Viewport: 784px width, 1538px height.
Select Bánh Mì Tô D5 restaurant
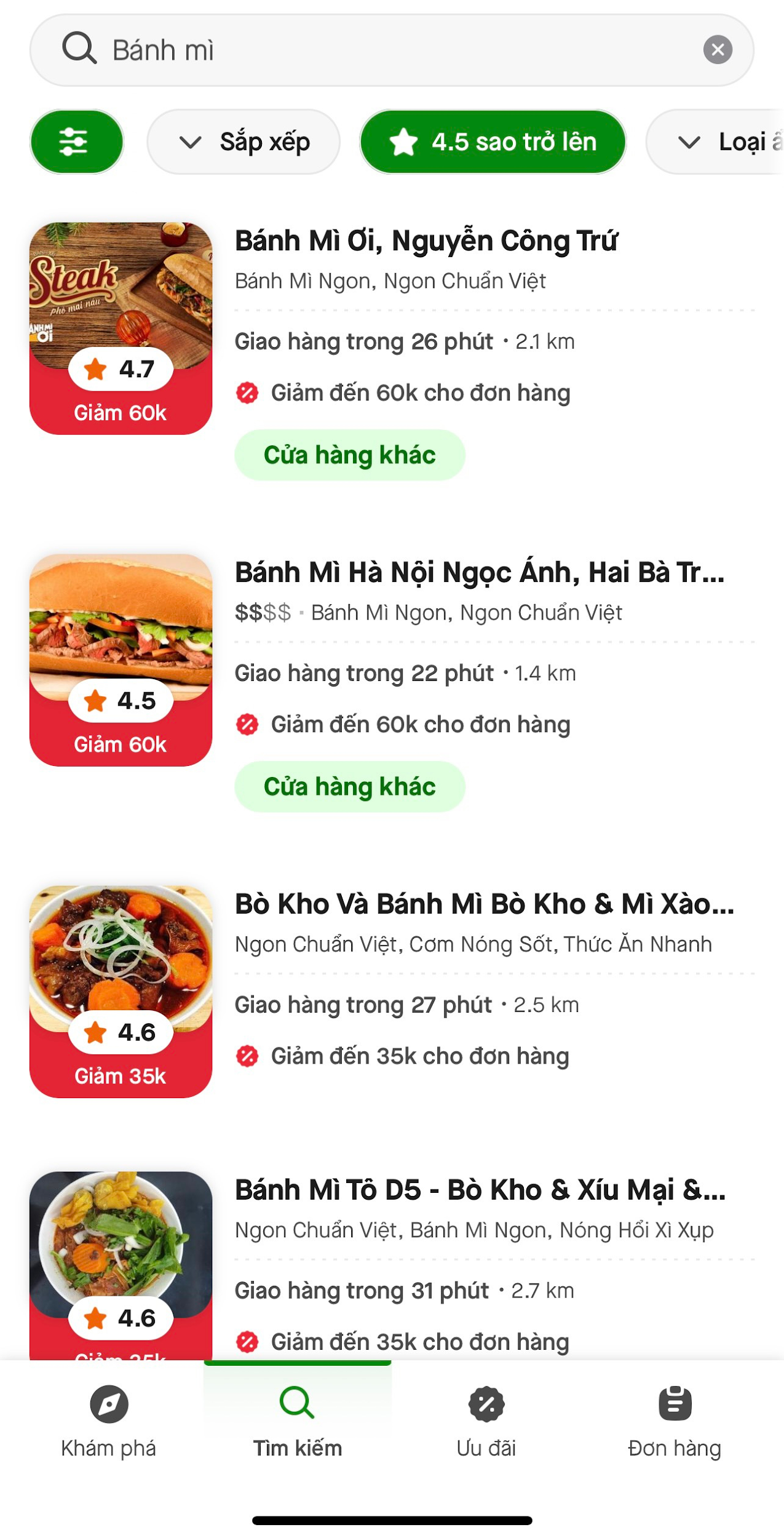tap(480, 1190)
